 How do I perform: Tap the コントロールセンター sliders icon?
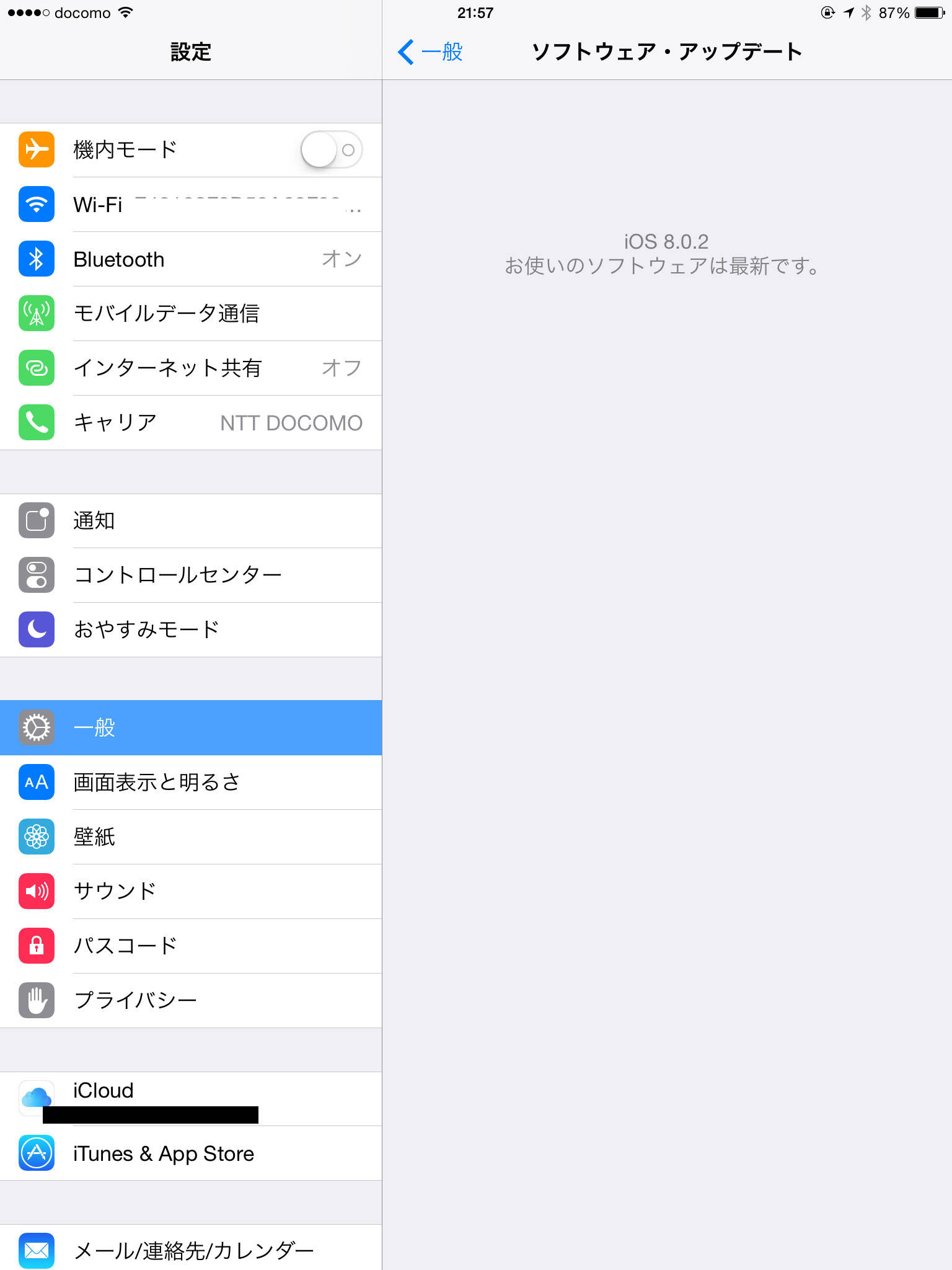pos(36,575)
